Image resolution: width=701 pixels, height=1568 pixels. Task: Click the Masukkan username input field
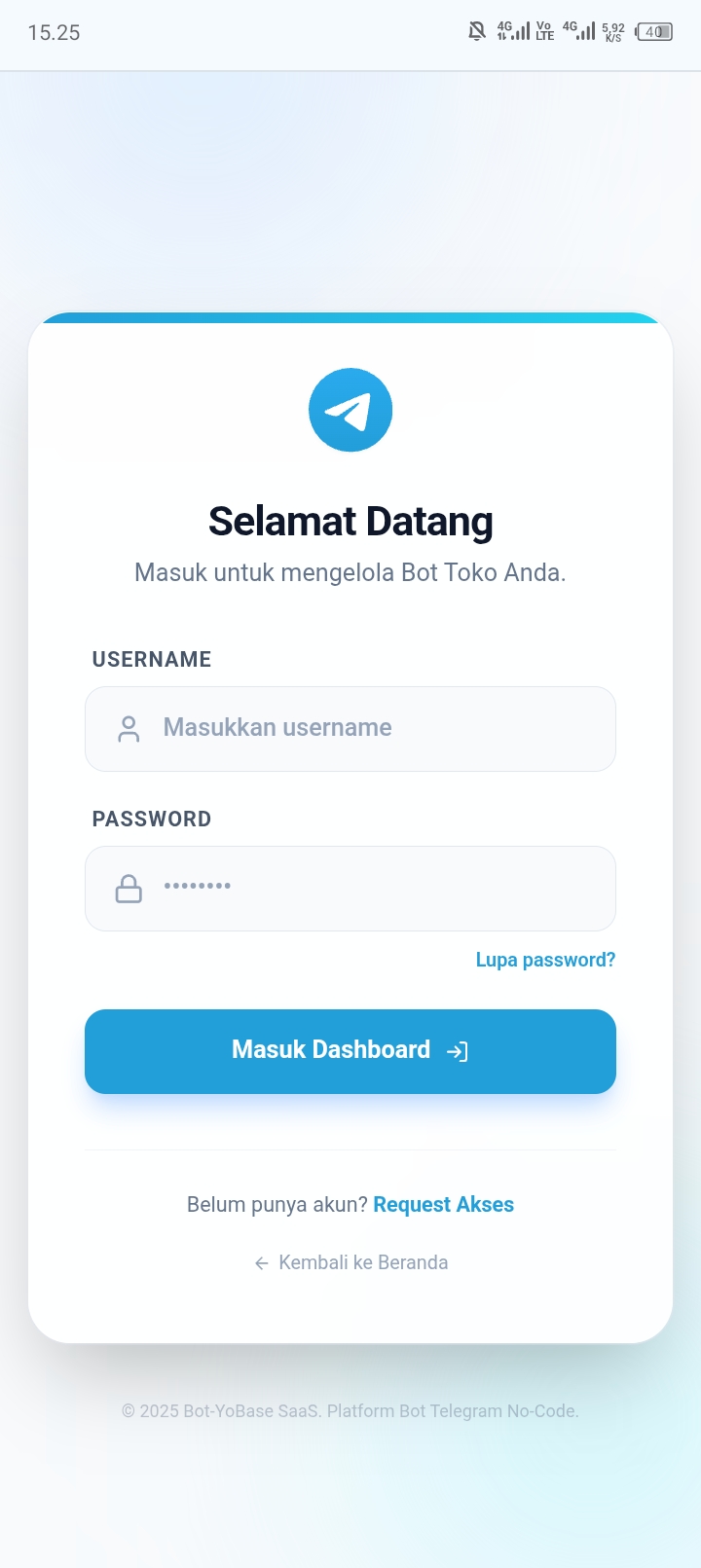350,728
